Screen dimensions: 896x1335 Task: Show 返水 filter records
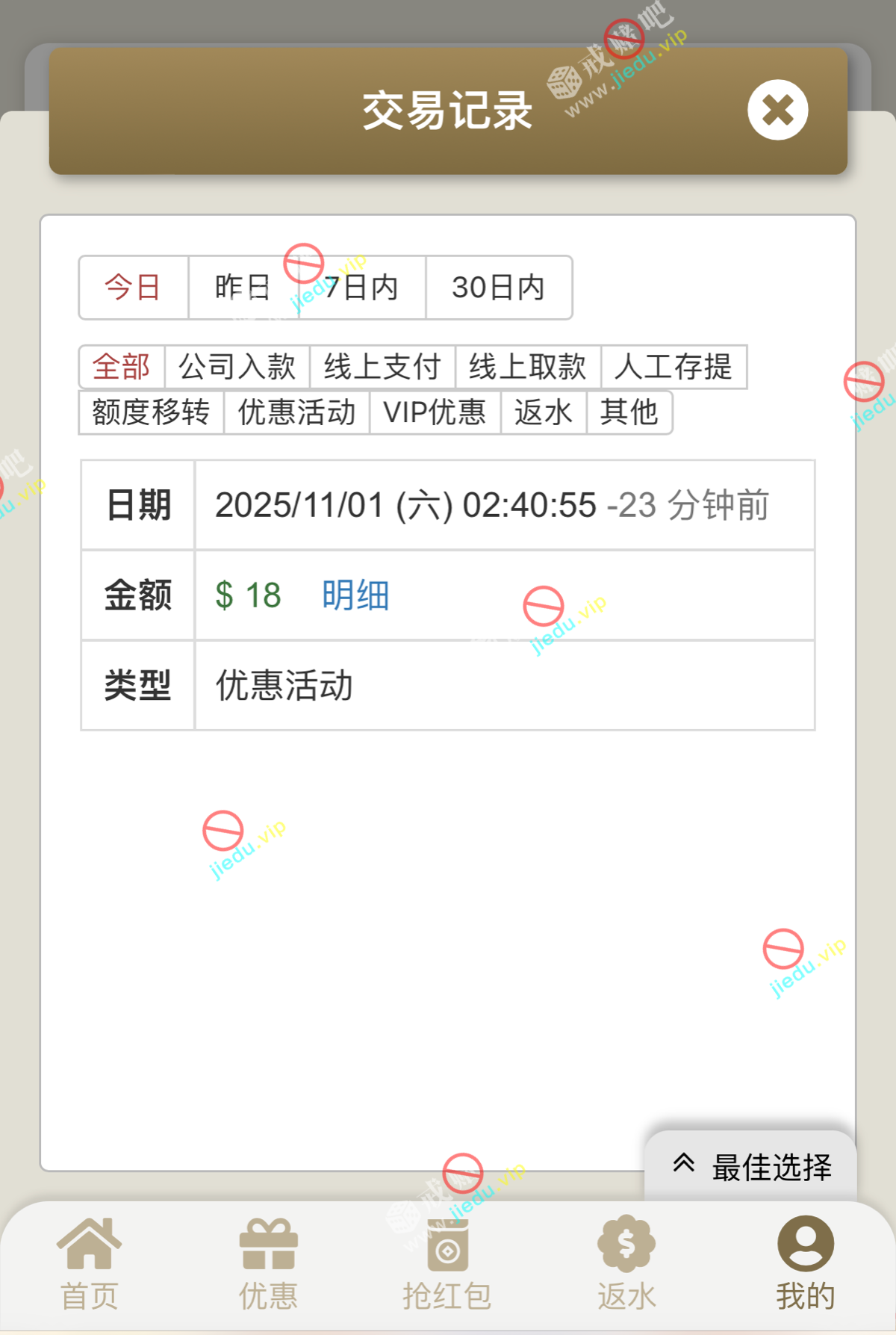543,412
